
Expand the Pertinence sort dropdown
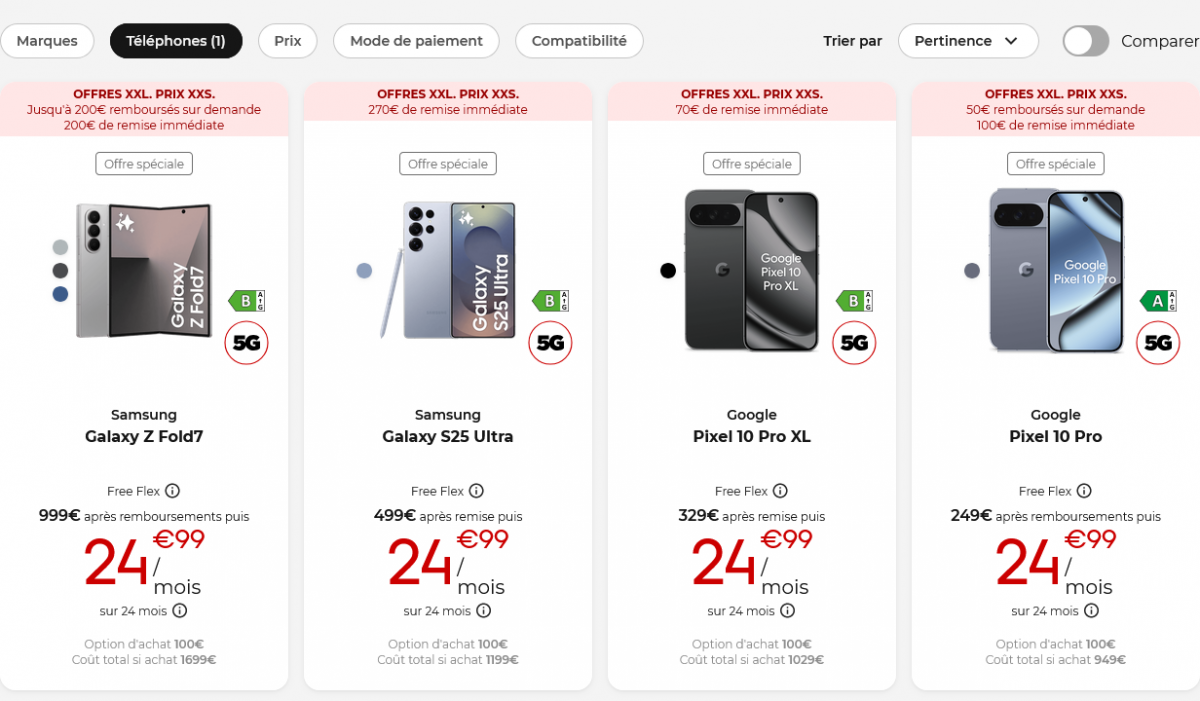click(x=967, y=41)
